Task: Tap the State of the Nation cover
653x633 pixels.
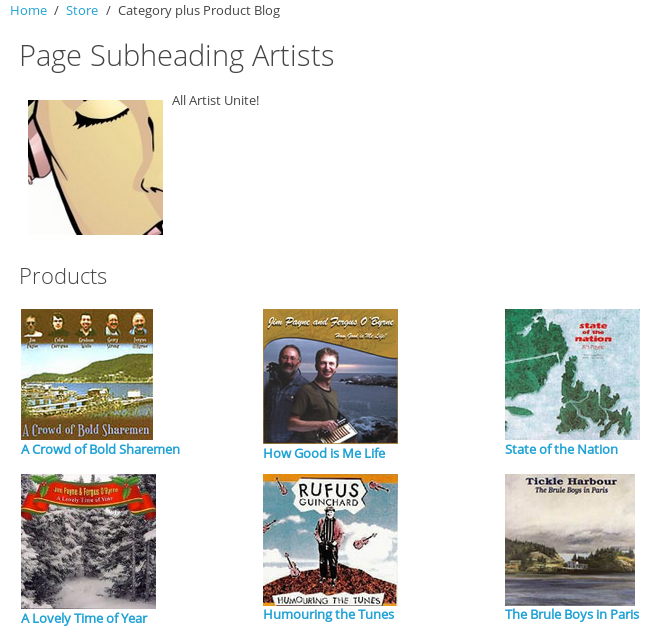Action: (x=572, y=374)
